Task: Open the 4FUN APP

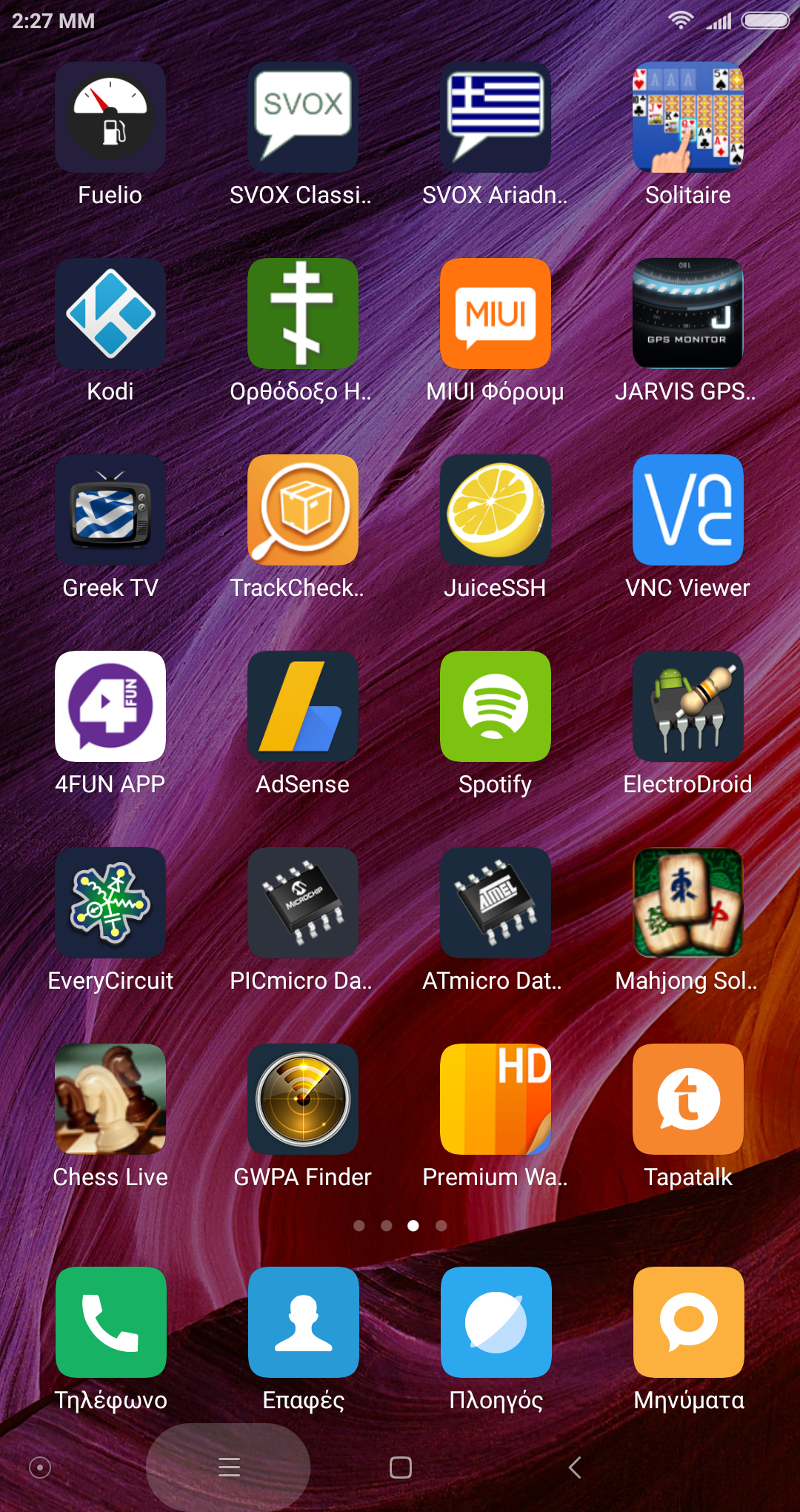Action: click(110, 706)
